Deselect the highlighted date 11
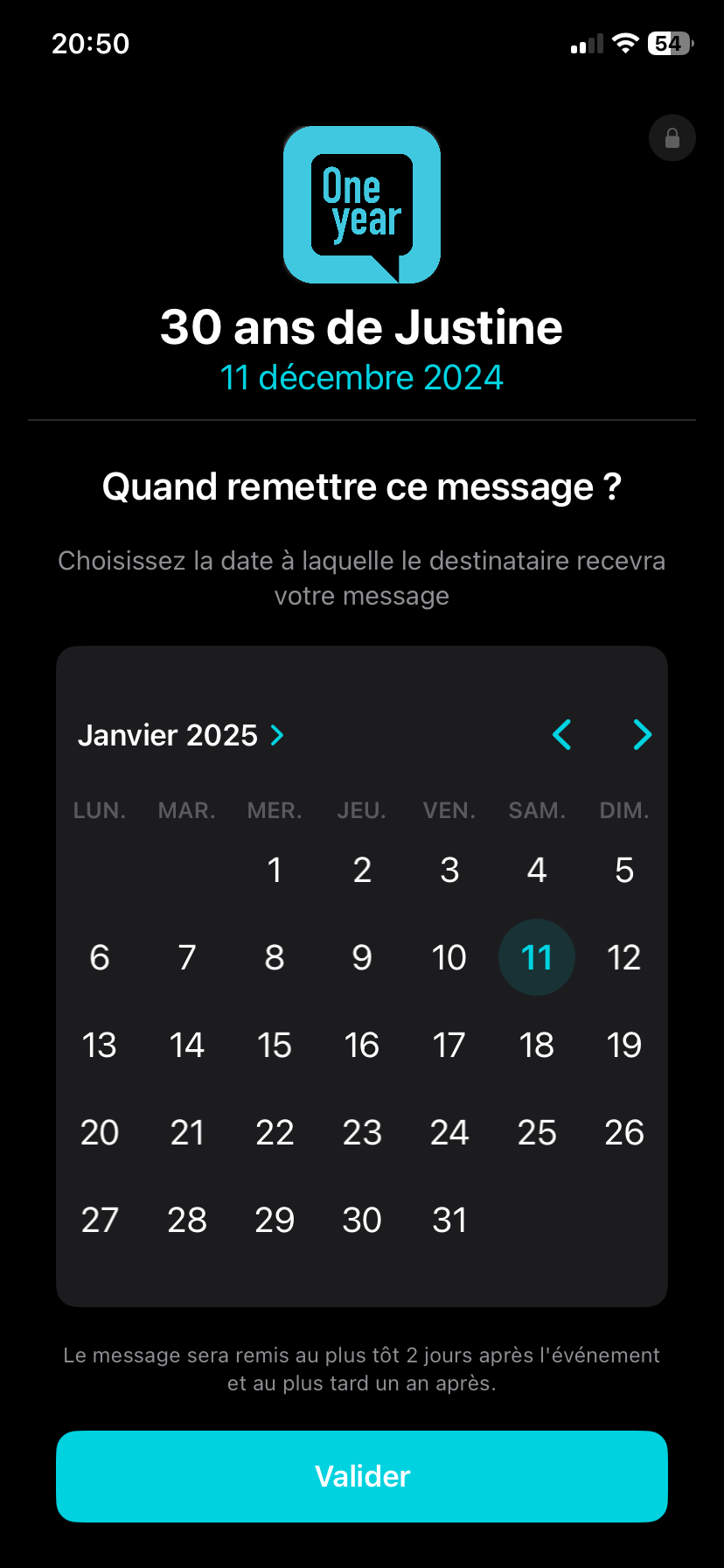This screenshot has height=1568, width=724. [x=537, y=956]
